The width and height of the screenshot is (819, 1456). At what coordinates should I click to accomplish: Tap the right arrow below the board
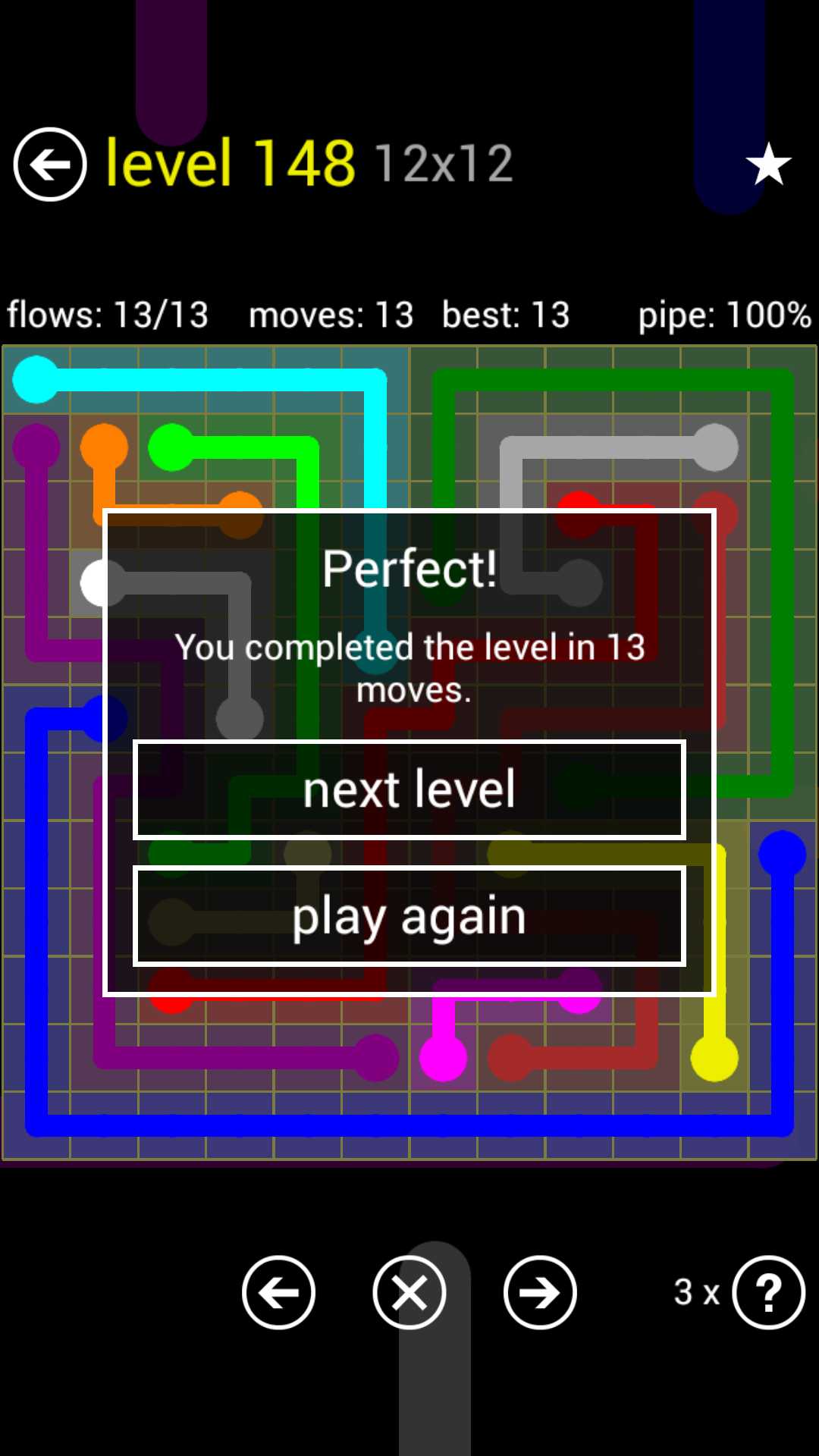click(540, 1292)
